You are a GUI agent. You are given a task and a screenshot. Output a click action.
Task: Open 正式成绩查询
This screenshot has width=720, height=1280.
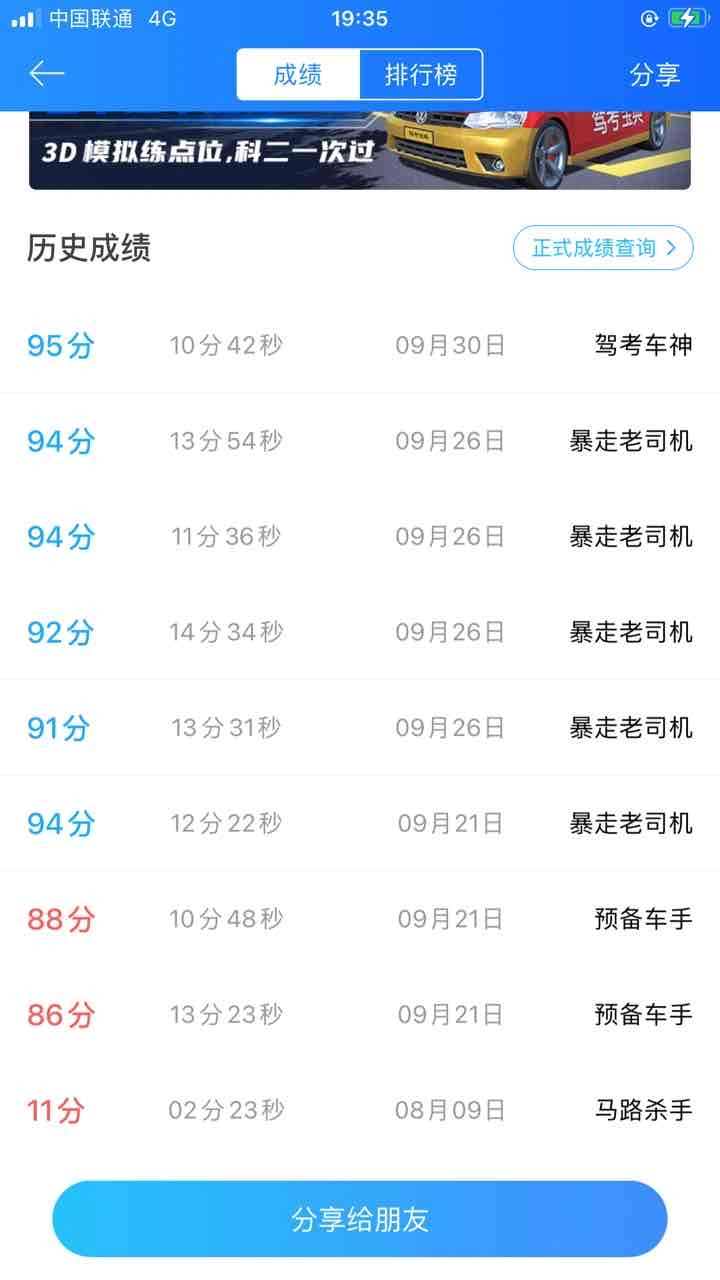(x=603, y=248)
